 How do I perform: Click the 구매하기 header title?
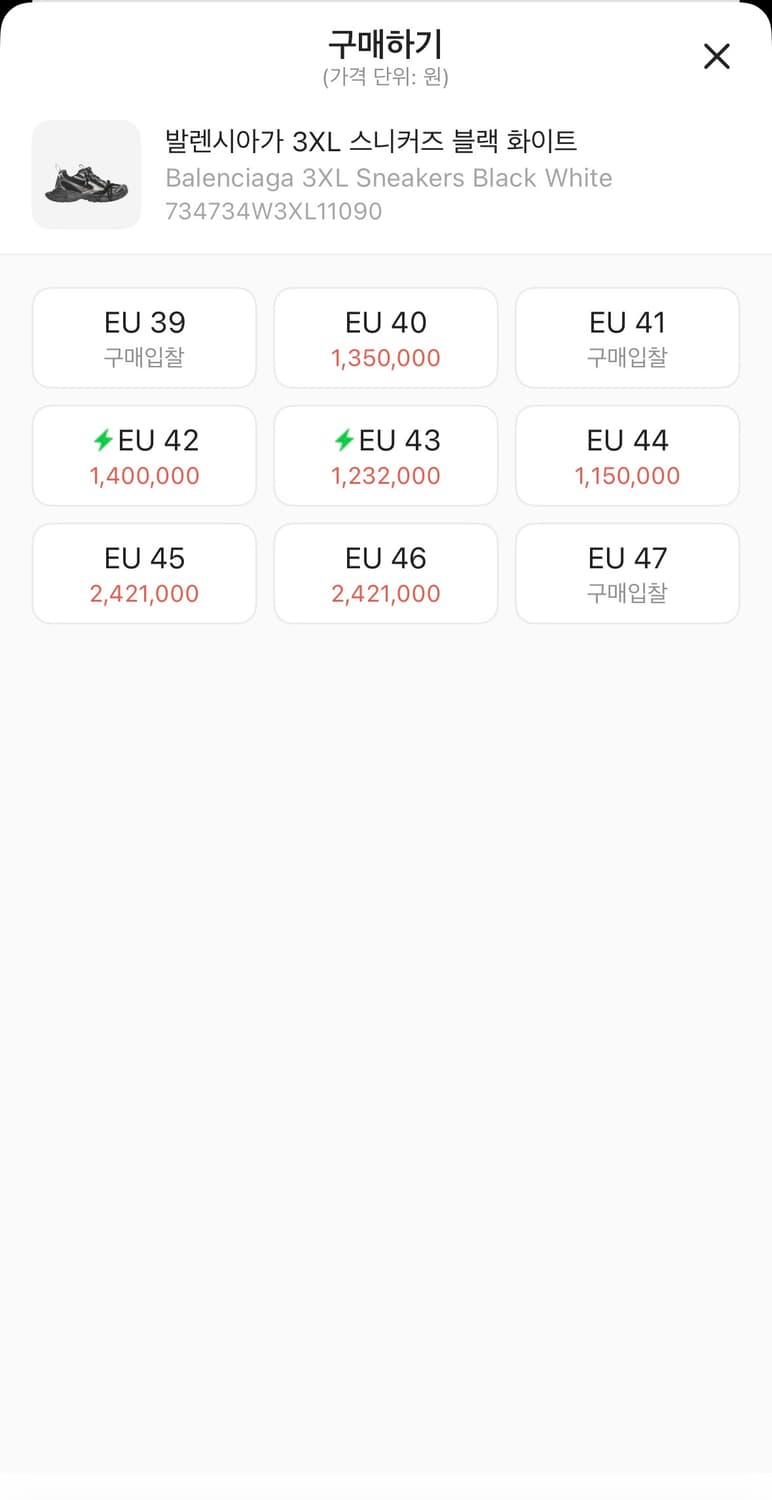(386, 44)
